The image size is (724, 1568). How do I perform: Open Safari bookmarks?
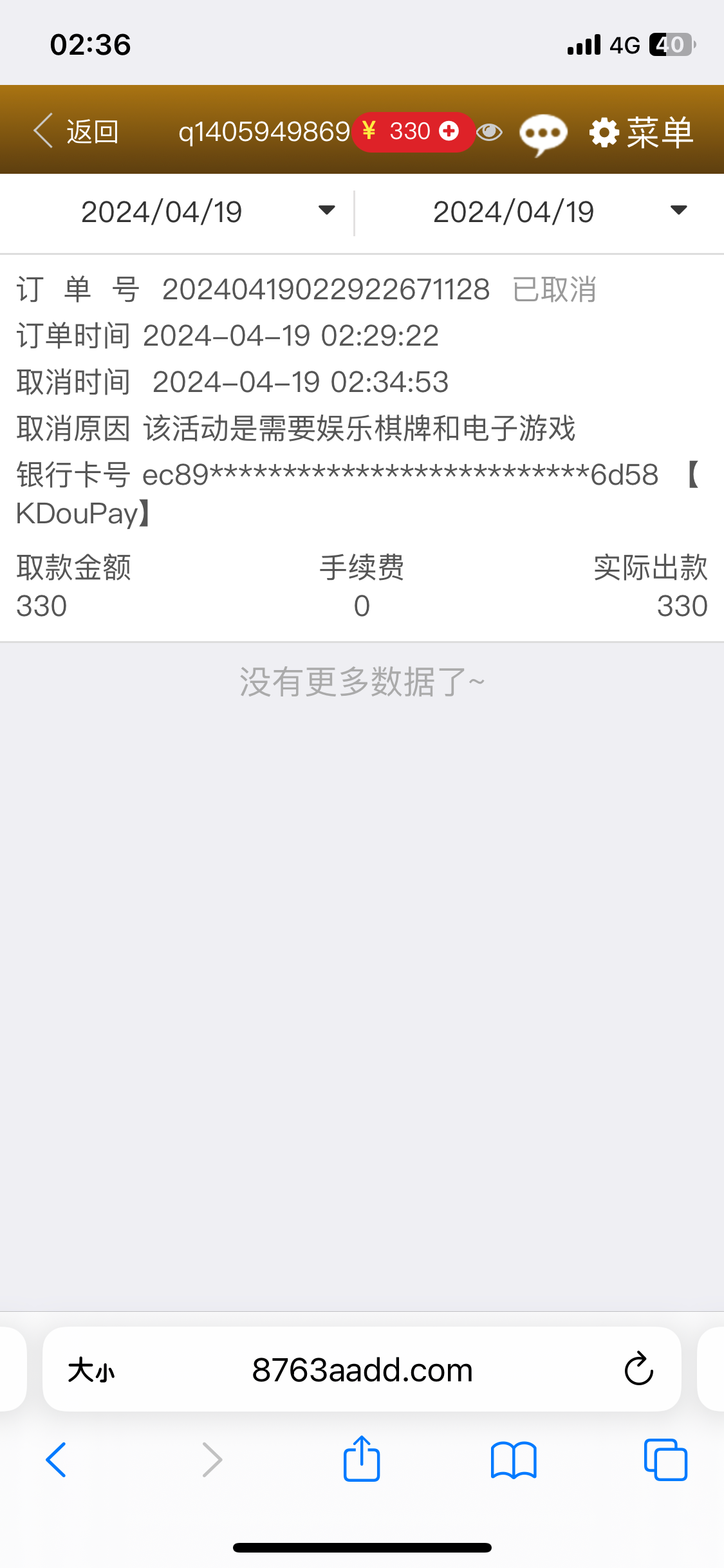[513, 1460]
